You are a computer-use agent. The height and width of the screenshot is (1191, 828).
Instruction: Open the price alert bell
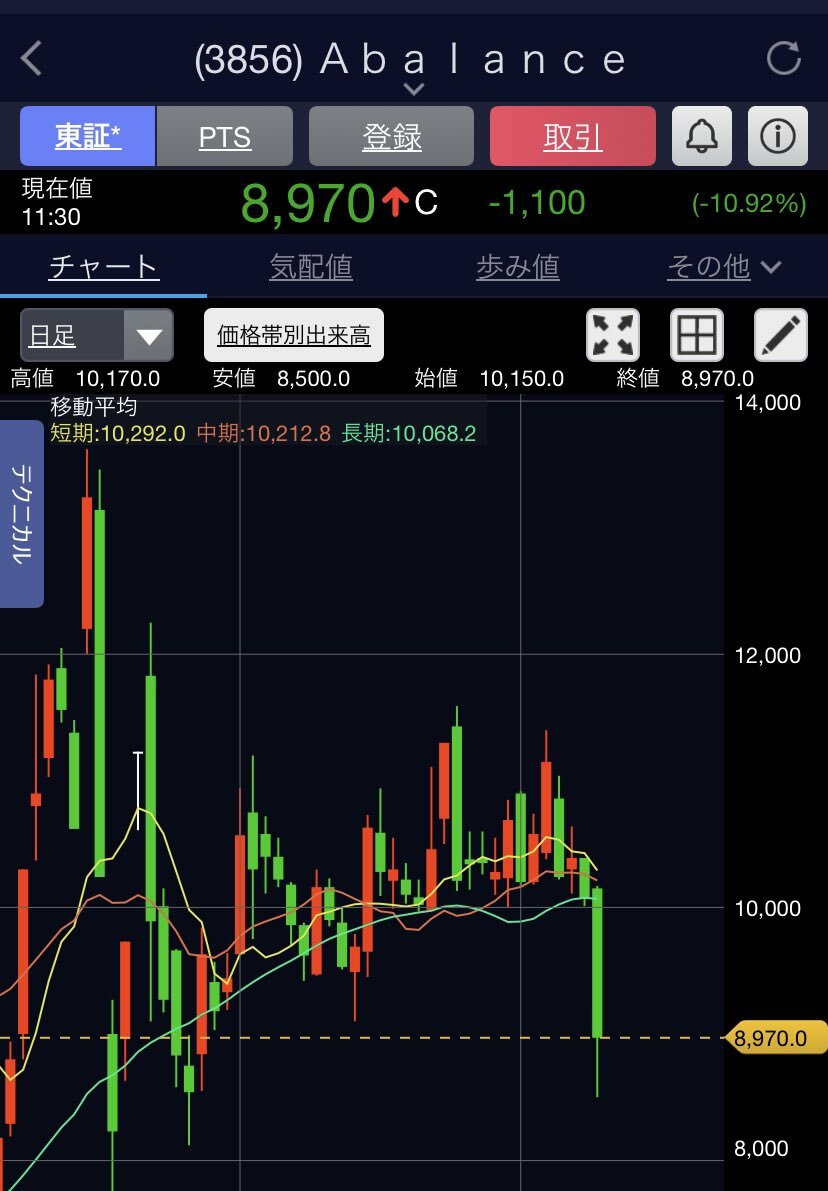[x=702, y=136]
